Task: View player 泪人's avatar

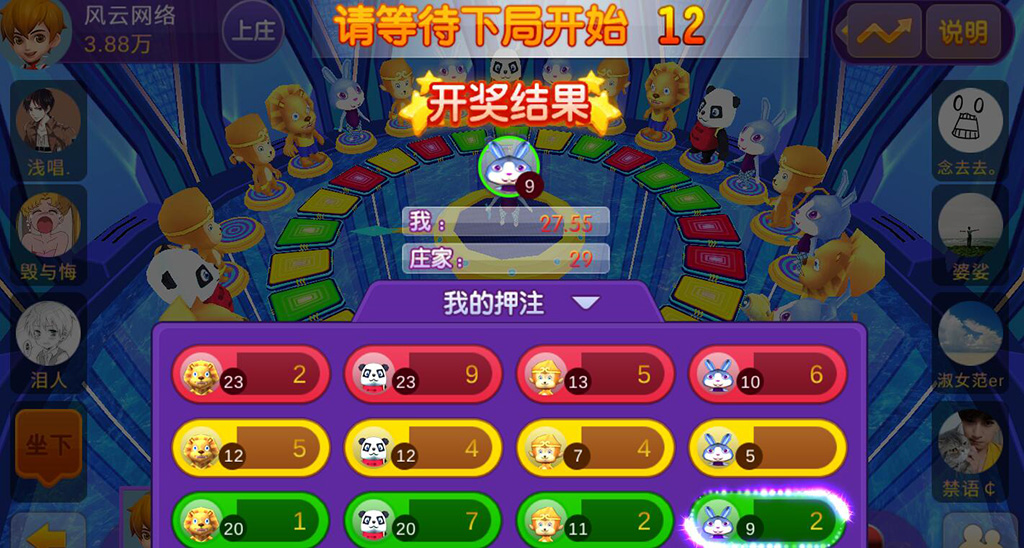Action: (48, 333)
